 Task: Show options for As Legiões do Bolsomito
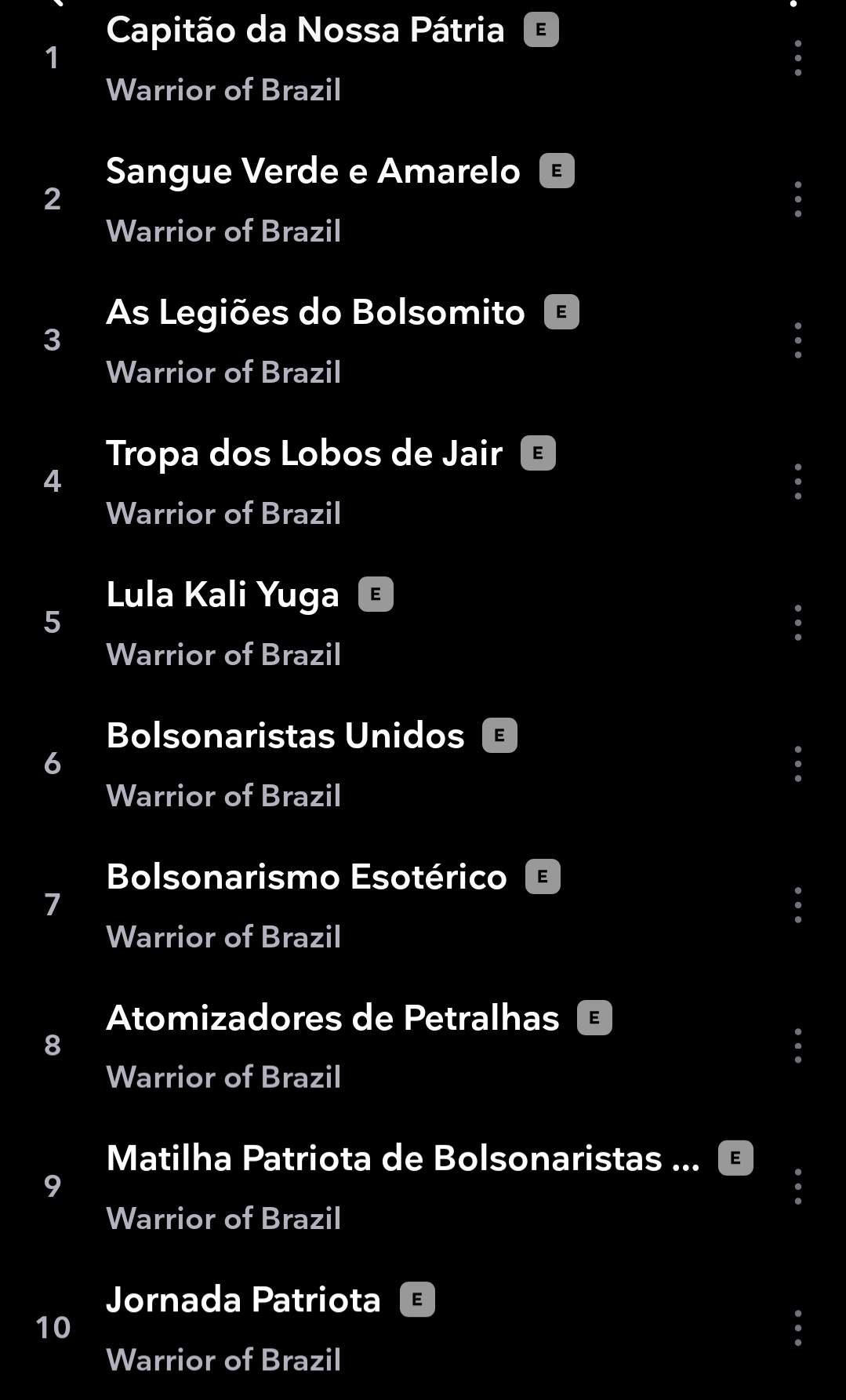(x=797, y=340)
